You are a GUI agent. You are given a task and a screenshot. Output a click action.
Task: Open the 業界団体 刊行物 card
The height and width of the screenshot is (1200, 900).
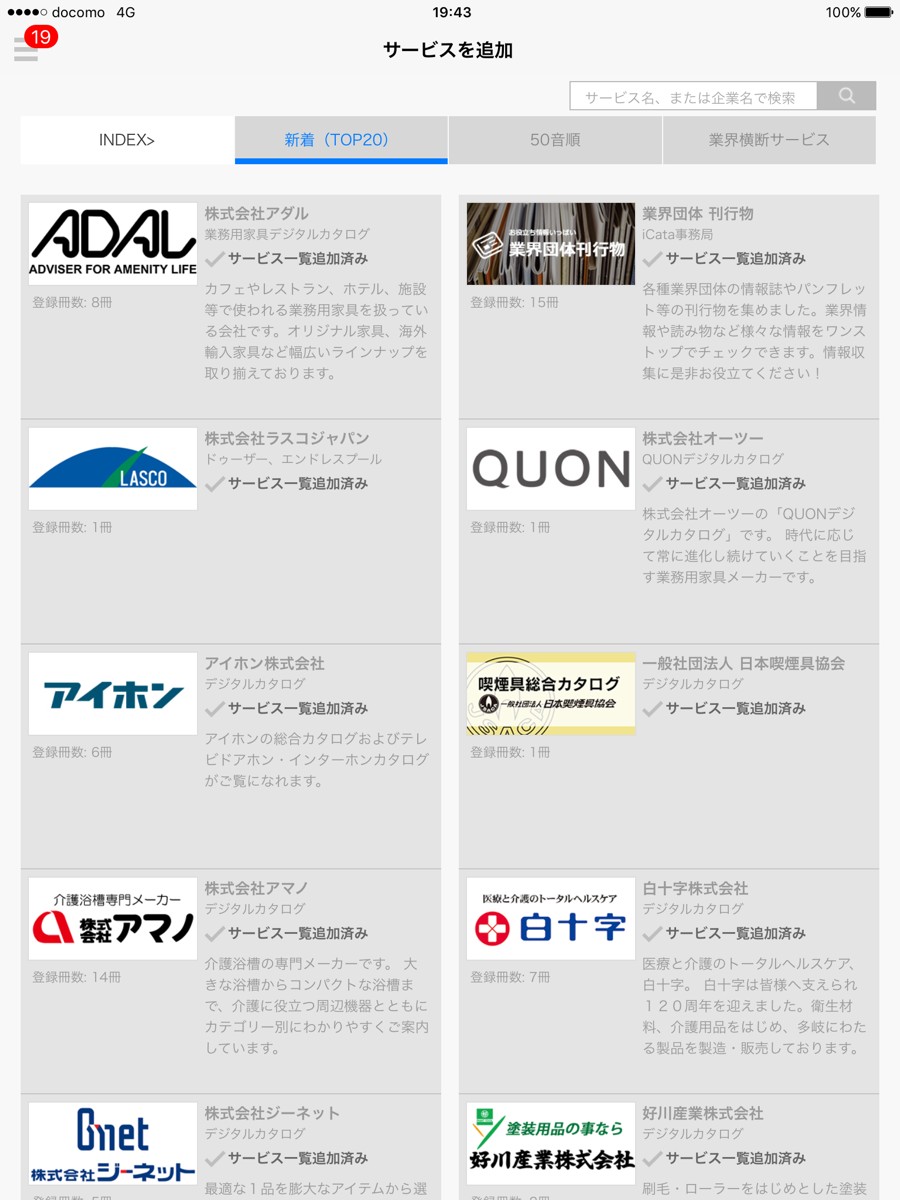point(668,306)
